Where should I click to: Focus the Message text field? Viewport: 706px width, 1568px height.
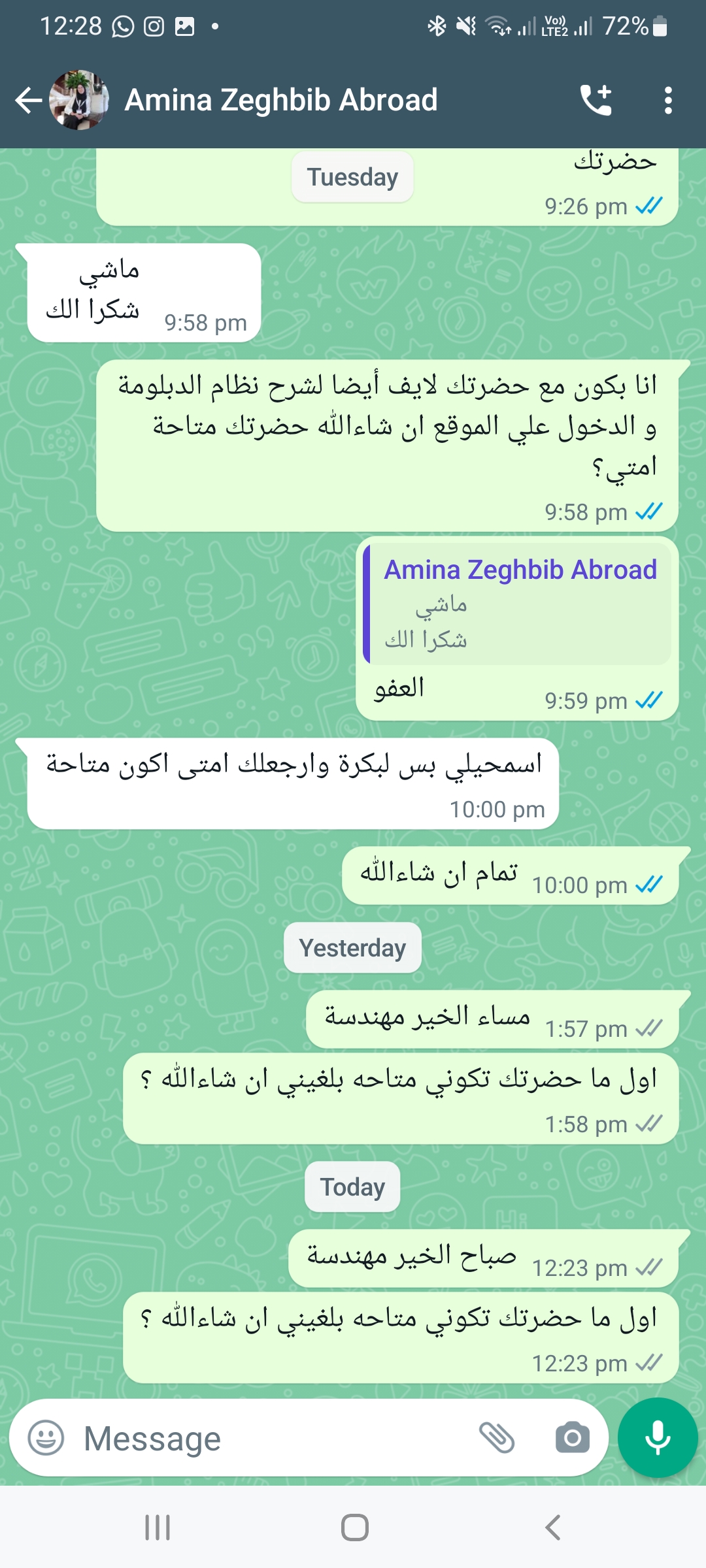(x=275, y=1438)
